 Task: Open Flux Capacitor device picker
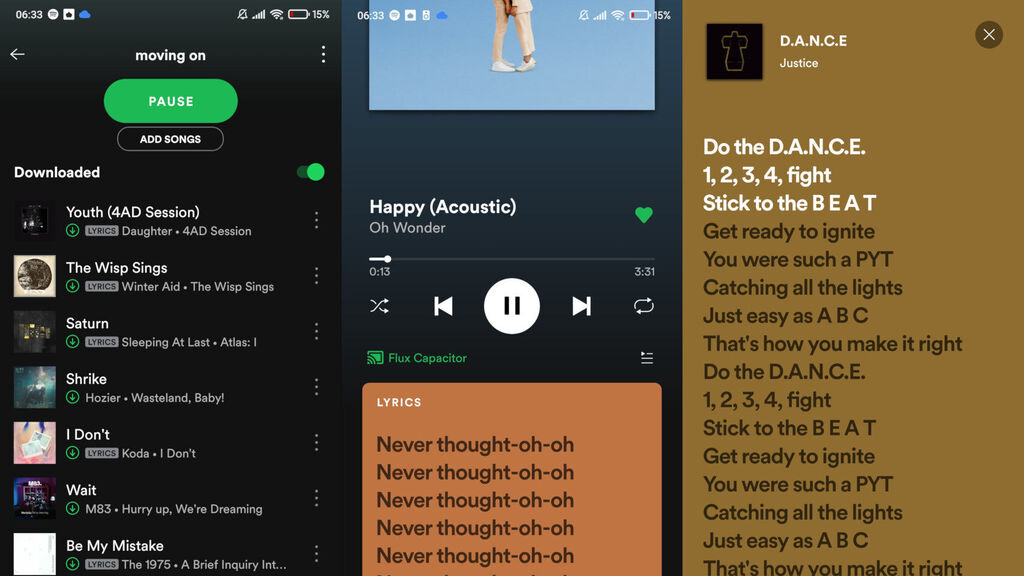(x=418, y=358)
